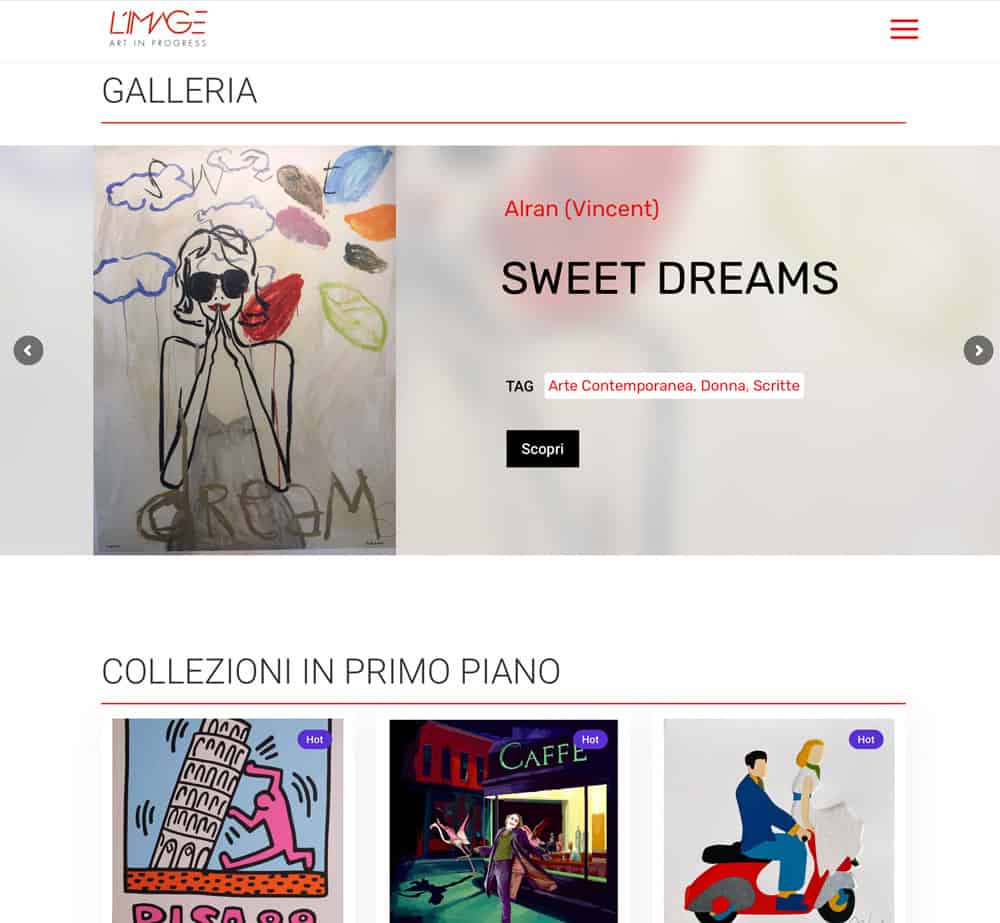Open the Pisa tower collection card
Image resolution: width=1000 pixels, height=923 pixels.
click(x=228, y=820)
